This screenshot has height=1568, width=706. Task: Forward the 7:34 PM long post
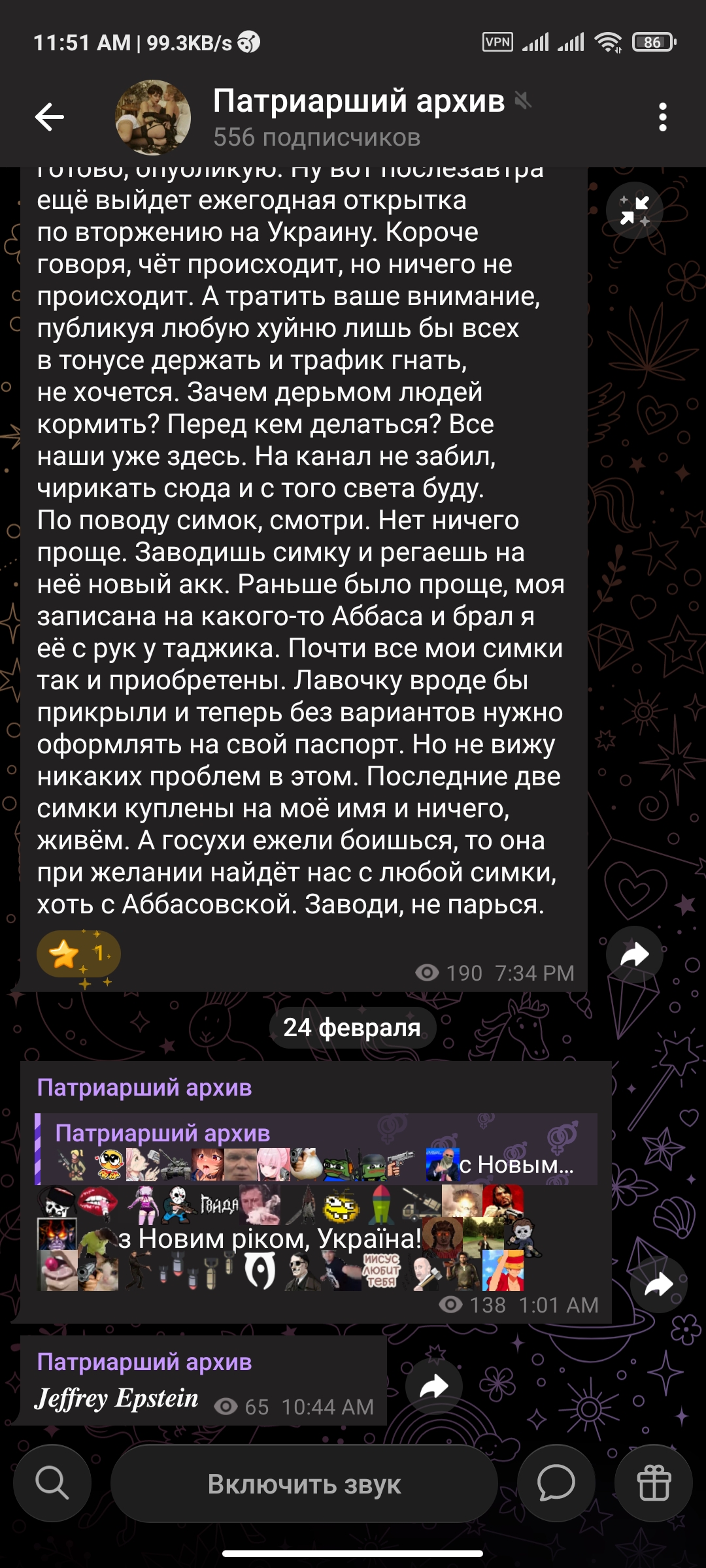click(634, 955)
